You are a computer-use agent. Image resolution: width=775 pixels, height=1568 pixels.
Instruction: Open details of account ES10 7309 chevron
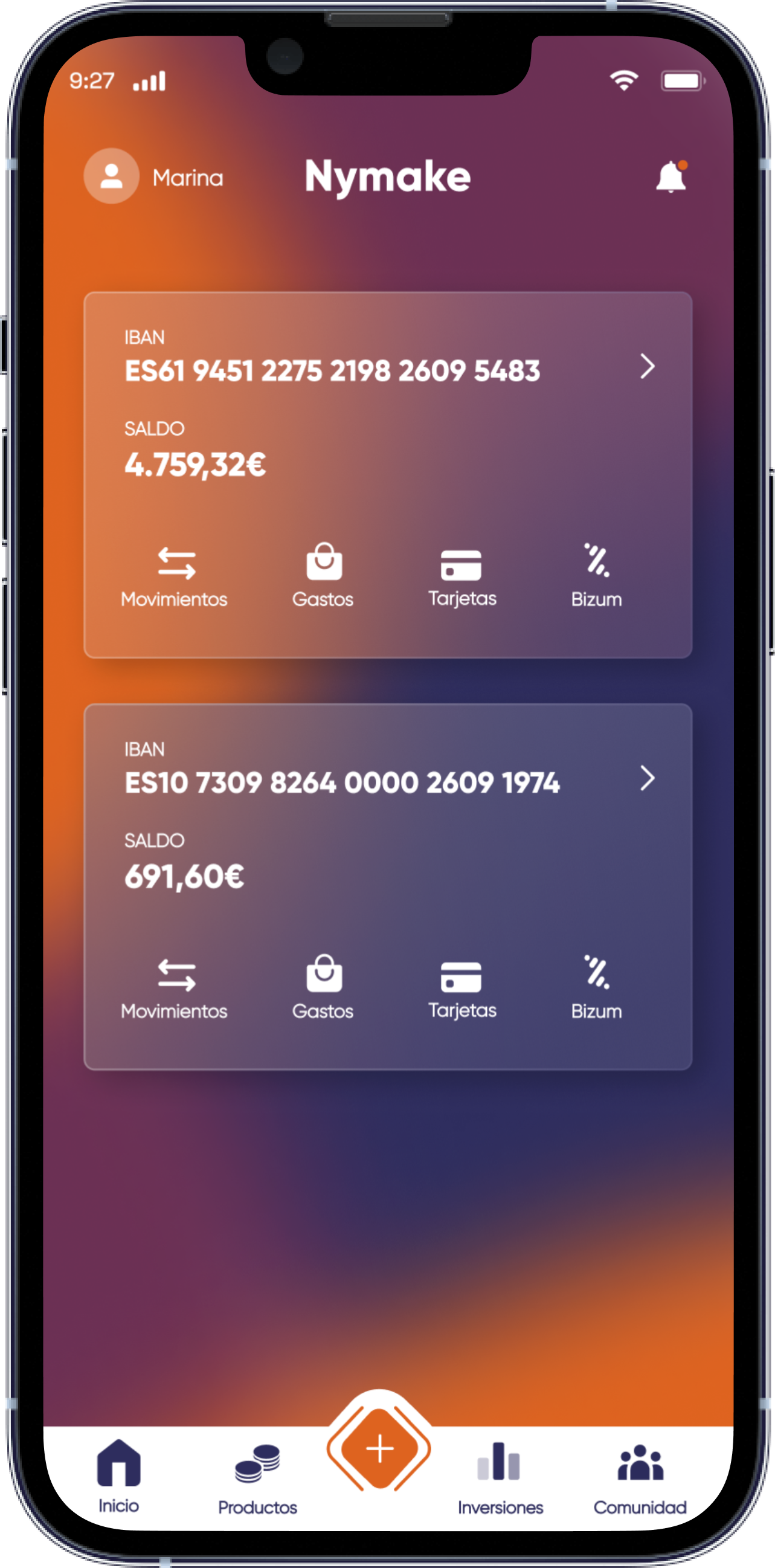[x=648, y=778]
